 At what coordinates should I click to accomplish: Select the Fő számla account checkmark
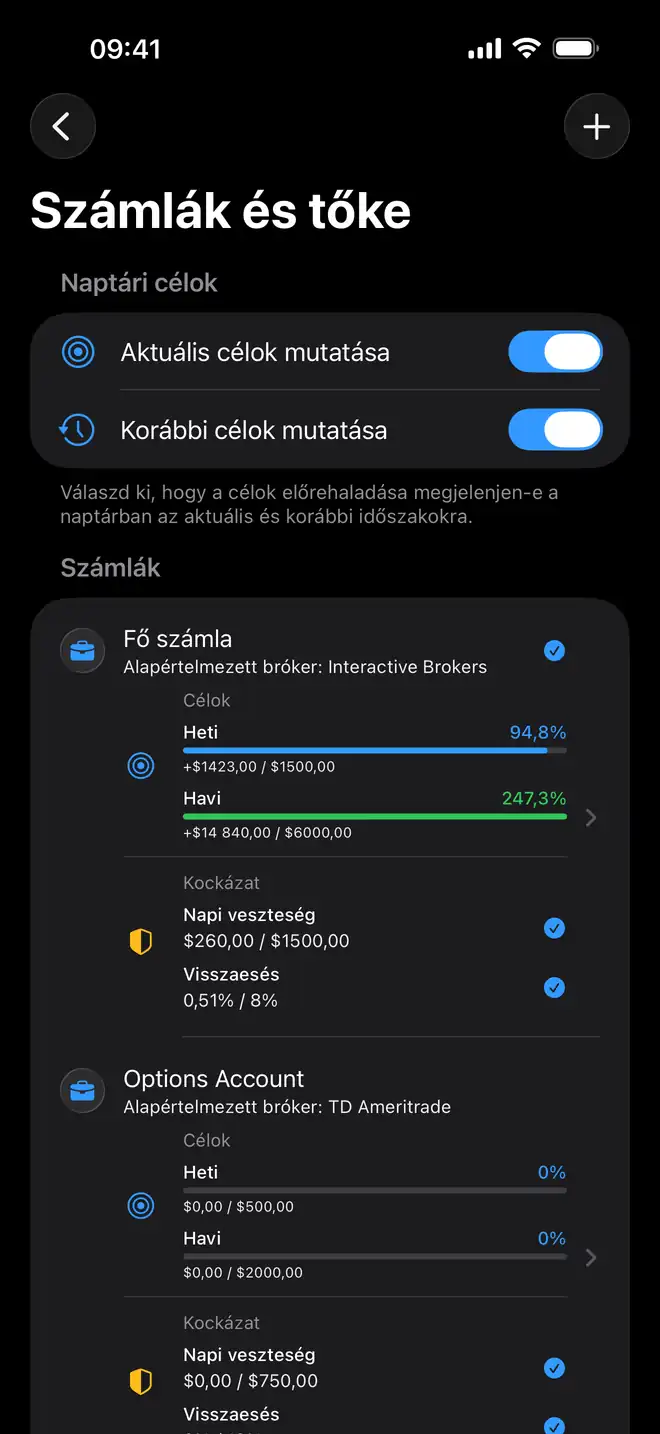tap(554, 651)
